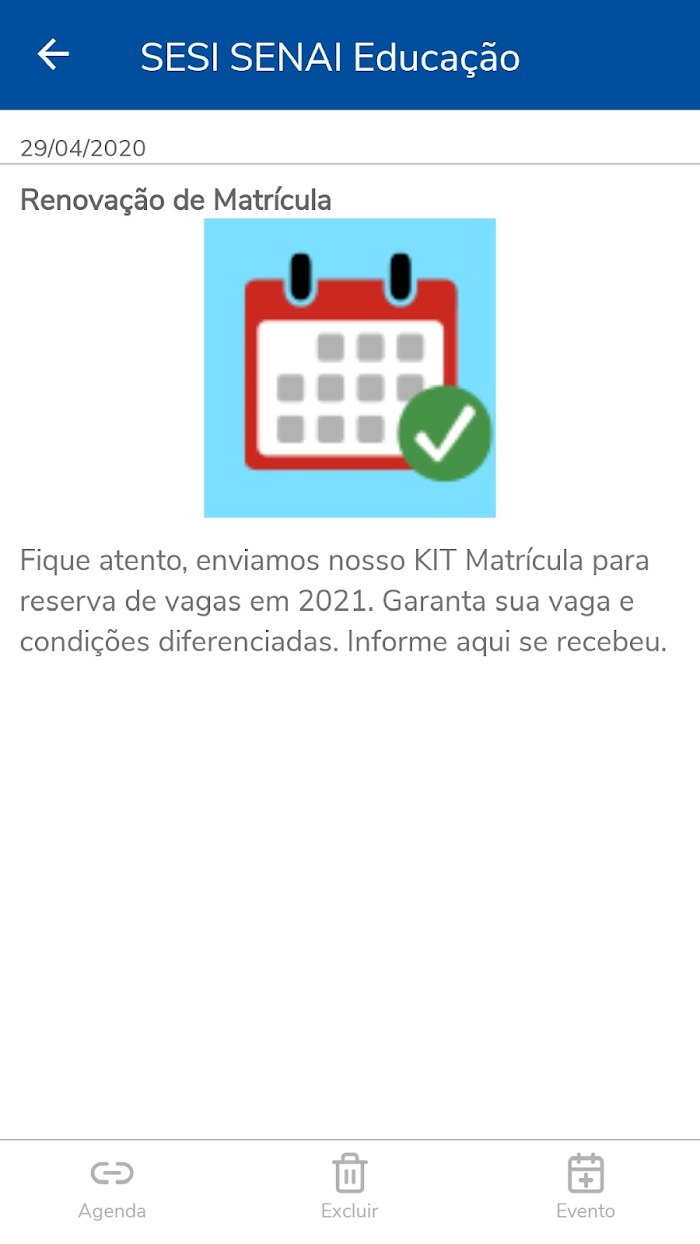
Task: Add to calendar via Evento
Action: click(586, 1188)
